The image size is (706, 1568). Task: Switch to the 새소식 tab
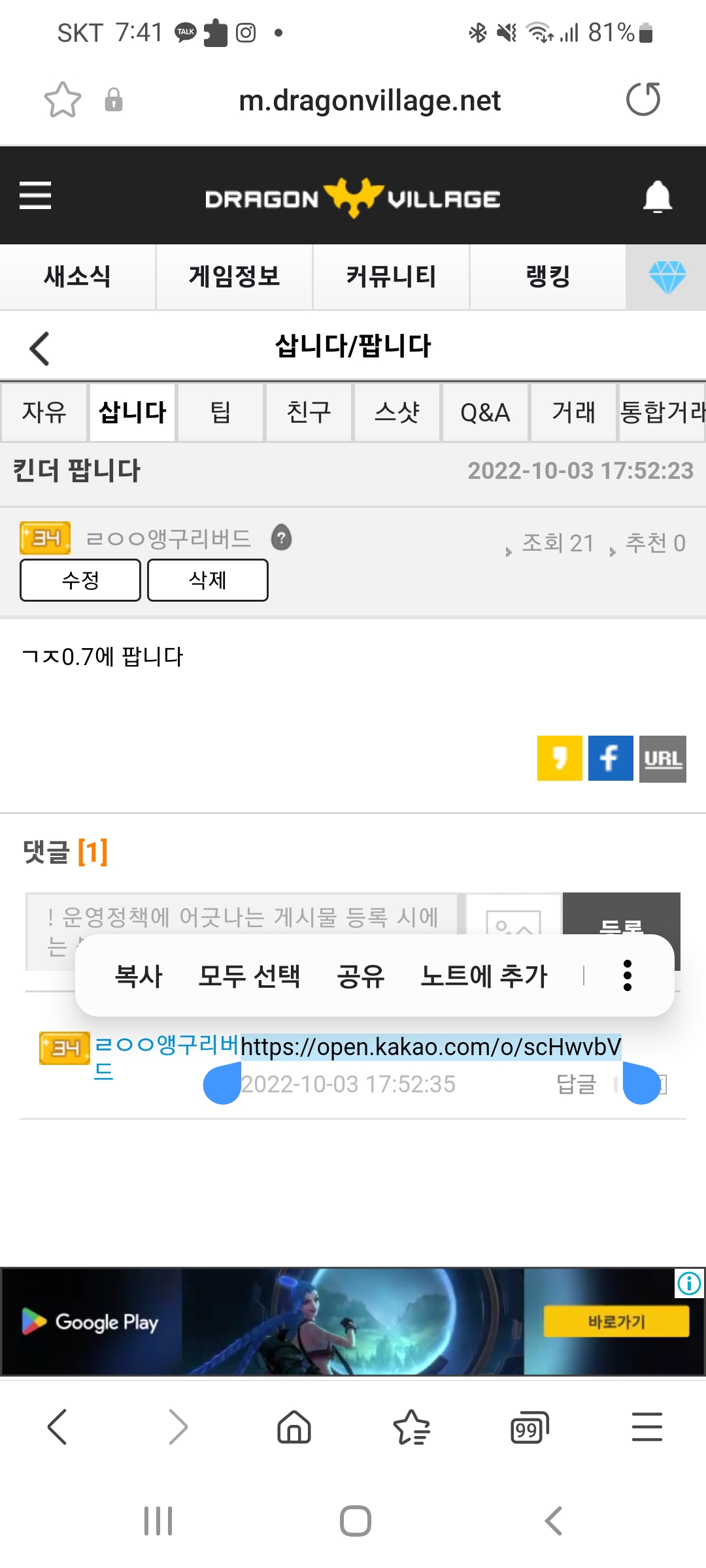[77, 276]
